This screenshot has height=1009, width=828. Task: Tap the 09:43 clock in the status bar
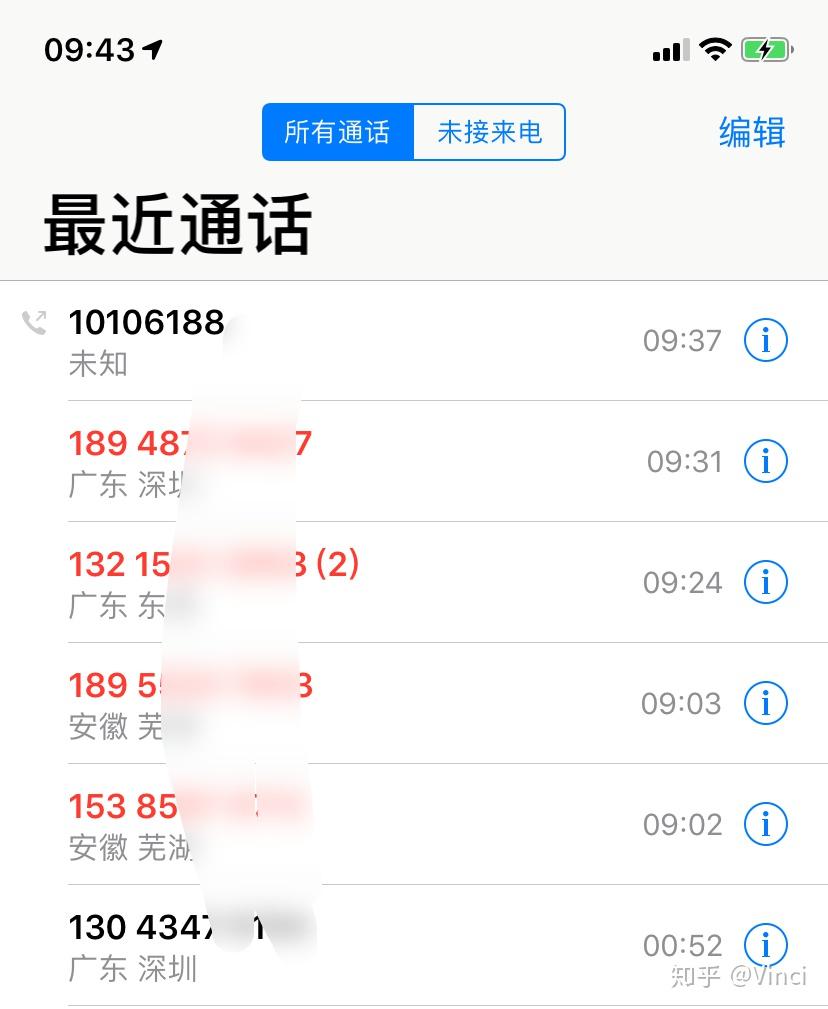80,48
